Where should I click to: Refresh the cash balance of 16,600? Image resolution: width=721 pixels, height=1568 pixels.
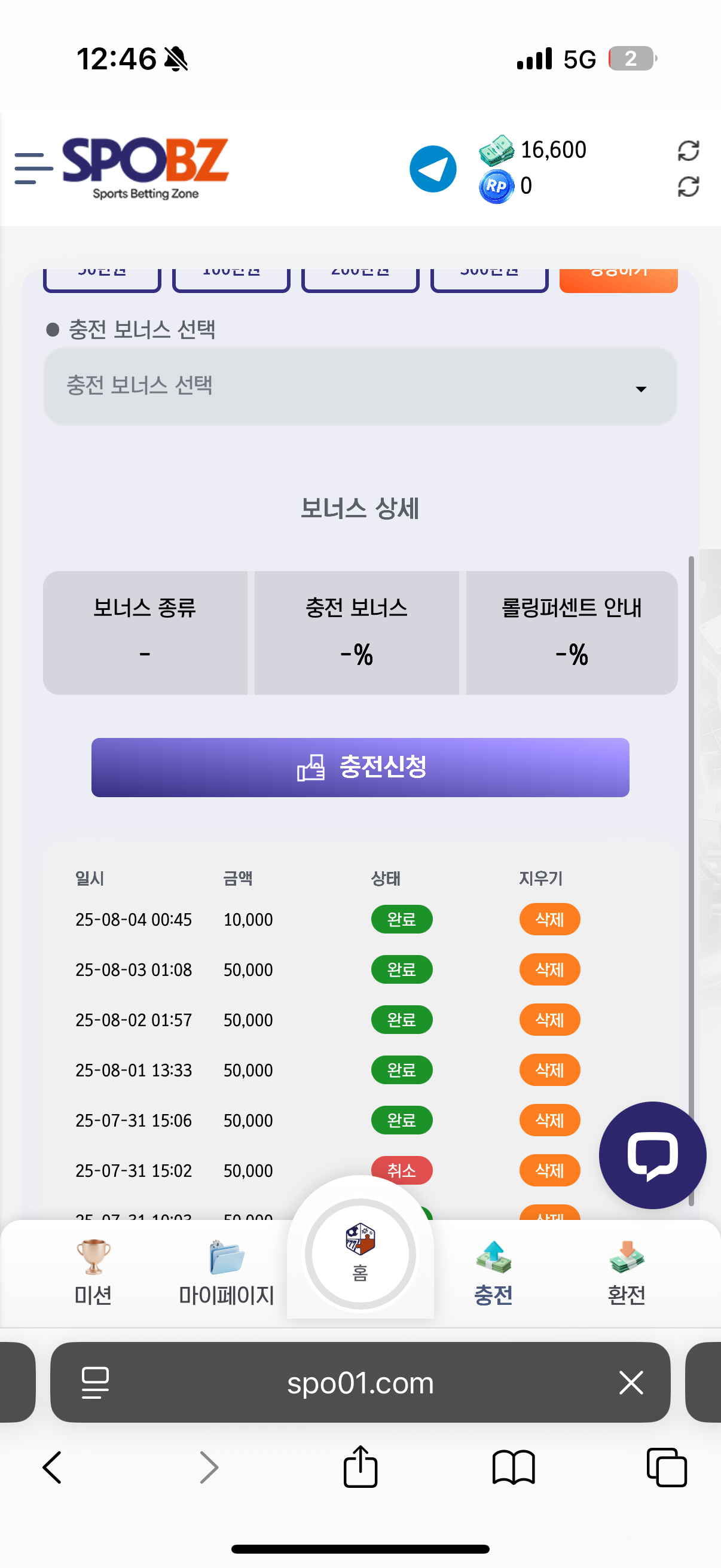(688, 151)
